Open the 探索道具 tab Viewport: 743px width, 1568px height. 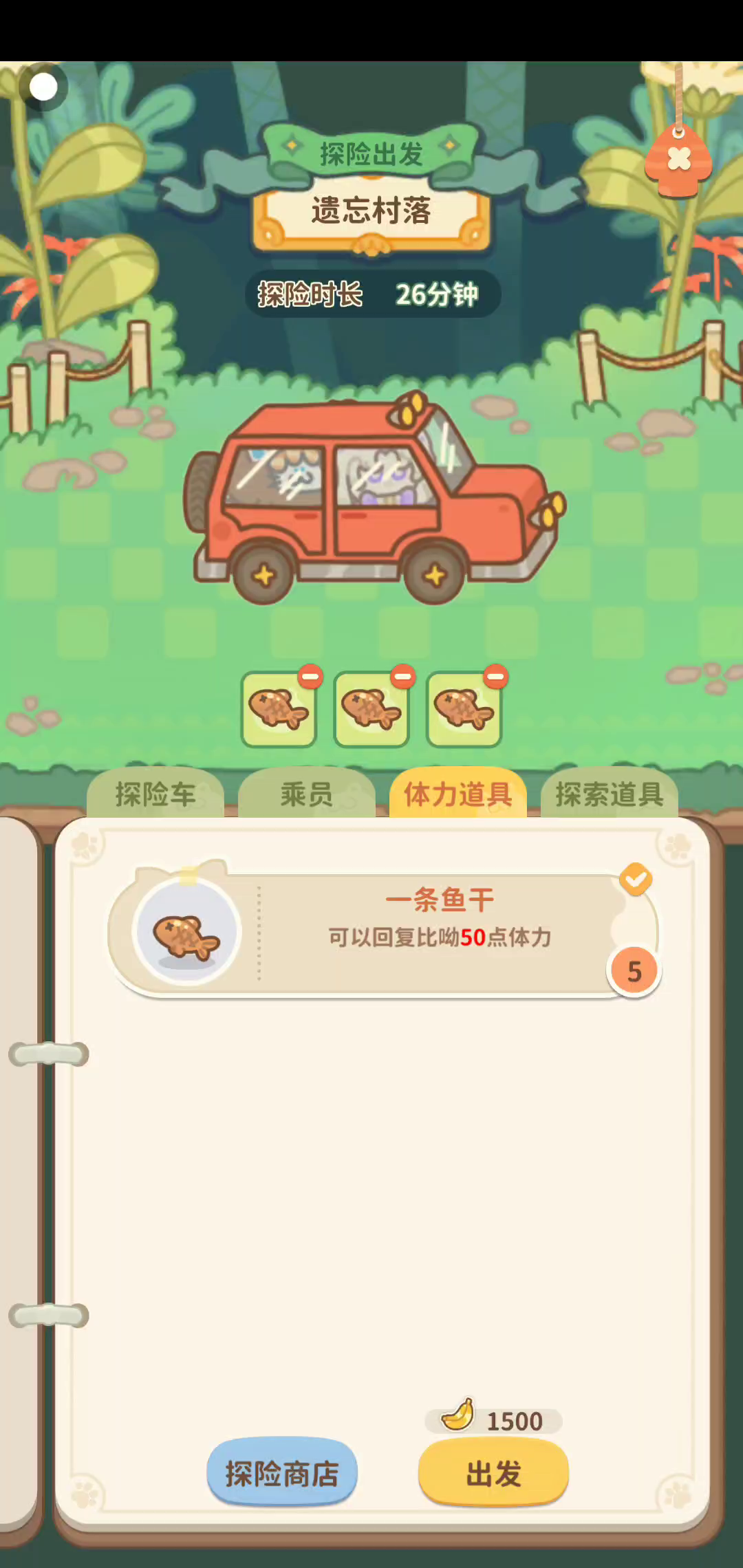click(x=609, y=794)
